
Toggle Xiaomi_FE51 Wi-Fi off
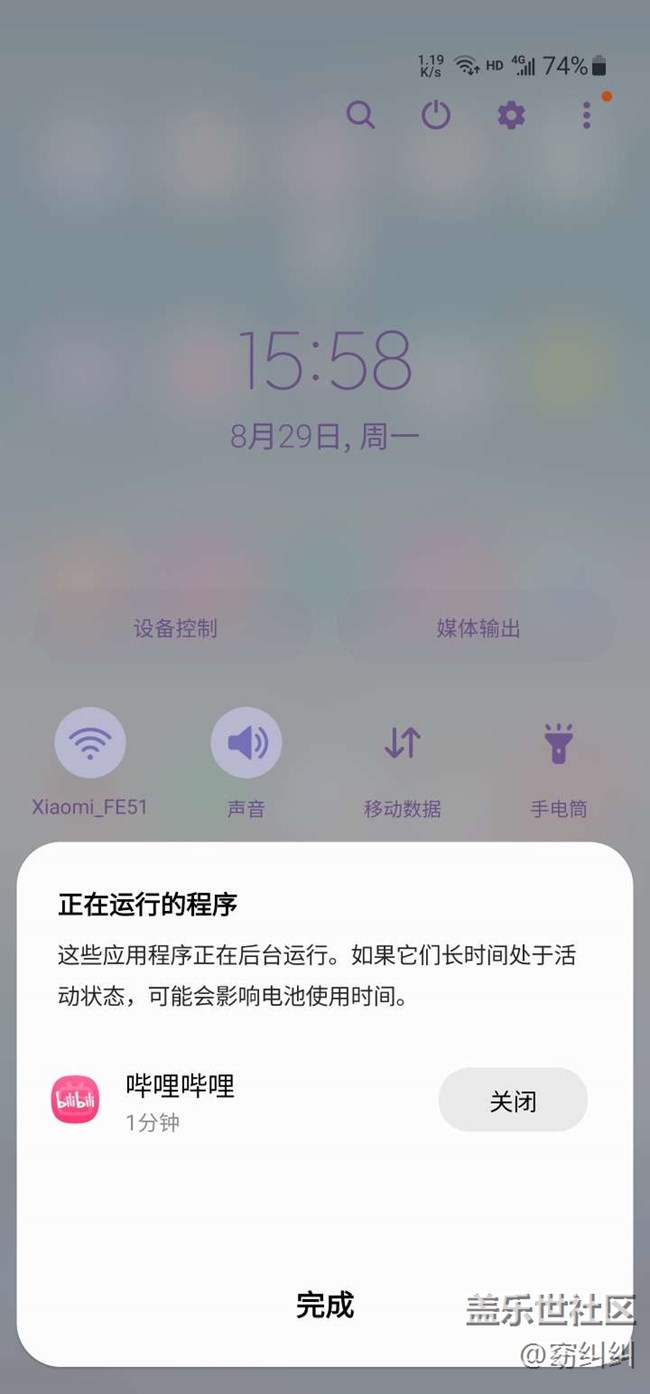[90, 743]
